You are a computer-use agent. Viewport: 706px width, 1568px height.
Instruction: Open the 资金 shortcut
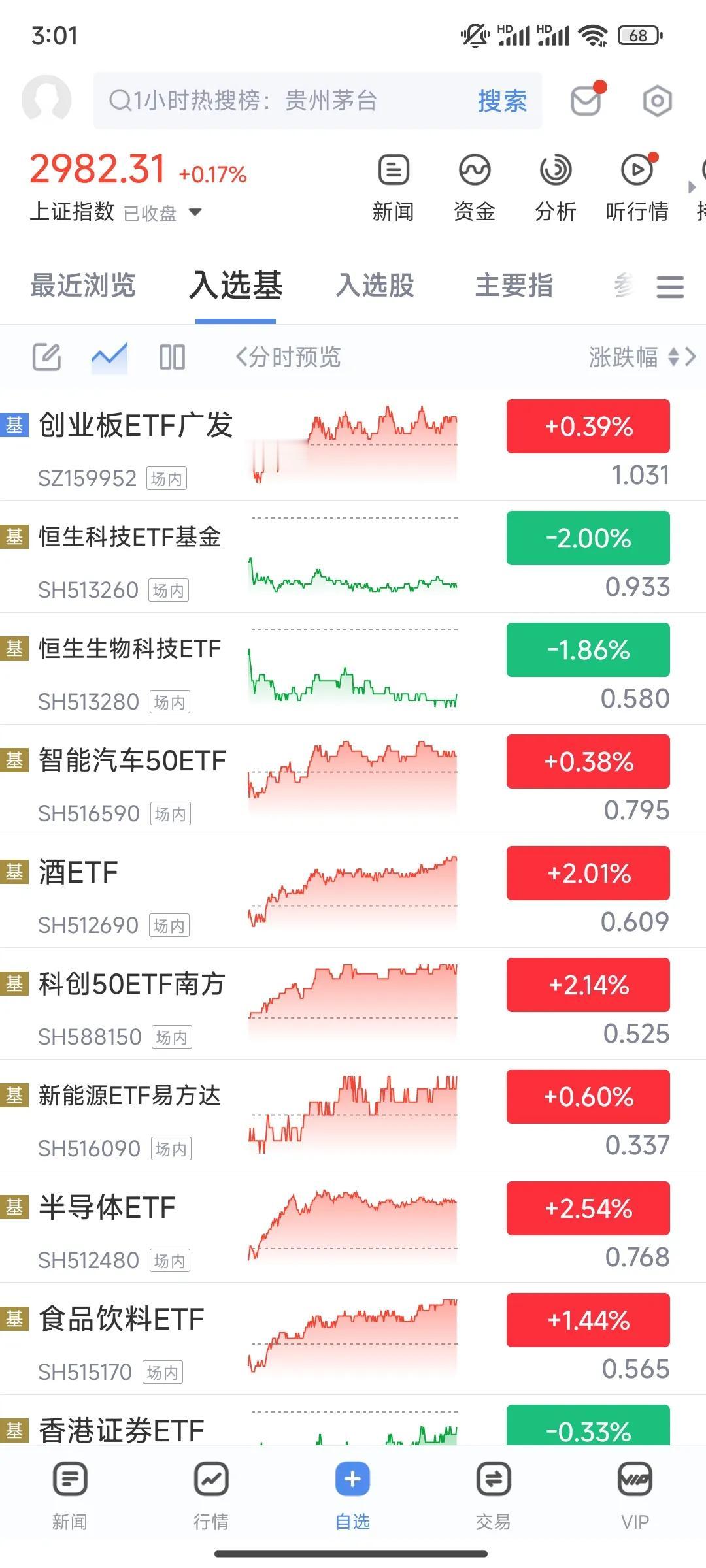tap(474, 188)
